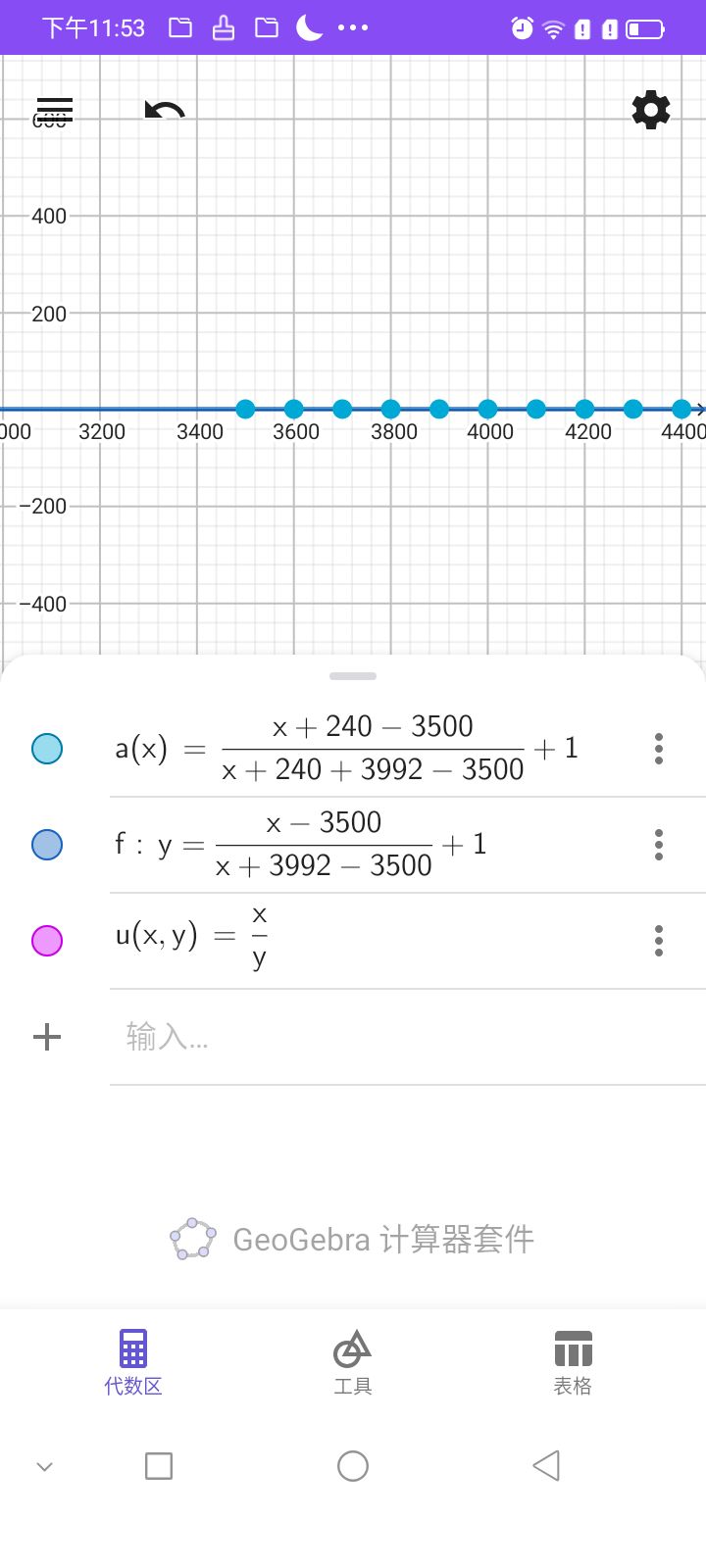Edit the a(x) expression row

(x=373, y=749)
